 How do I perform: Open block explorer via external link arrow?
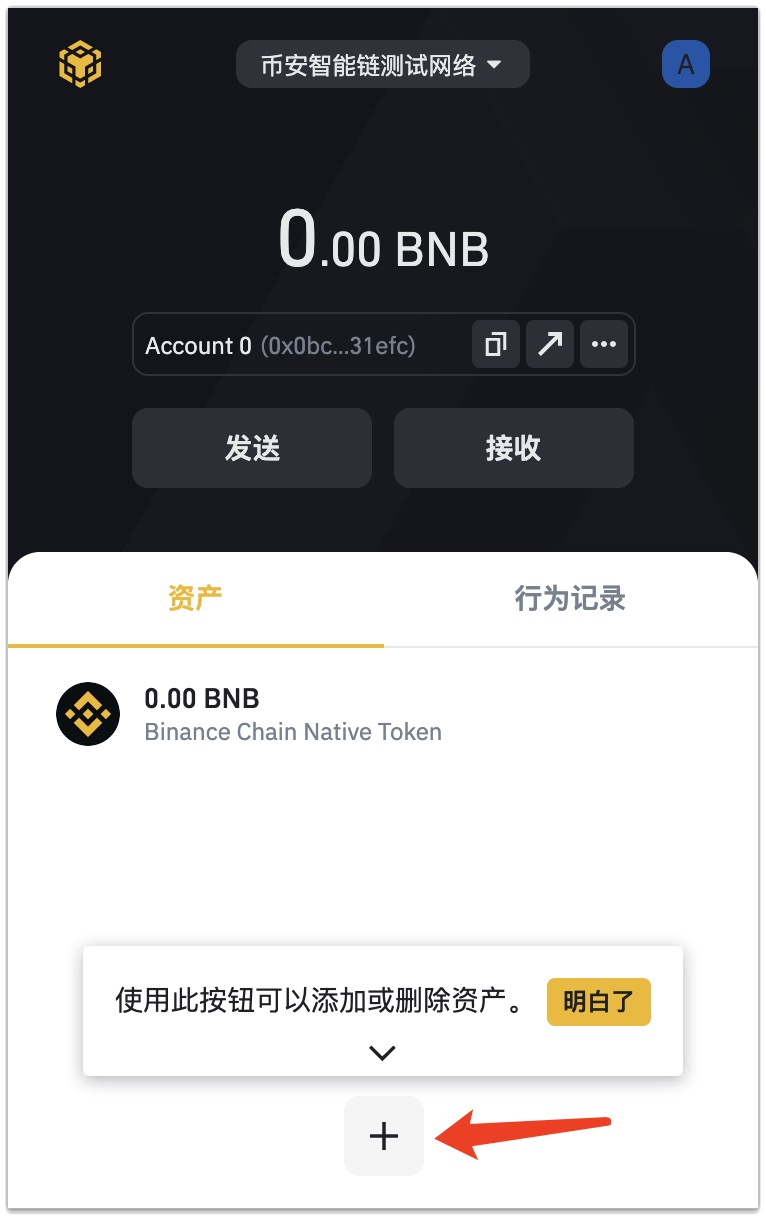(549, 343)
